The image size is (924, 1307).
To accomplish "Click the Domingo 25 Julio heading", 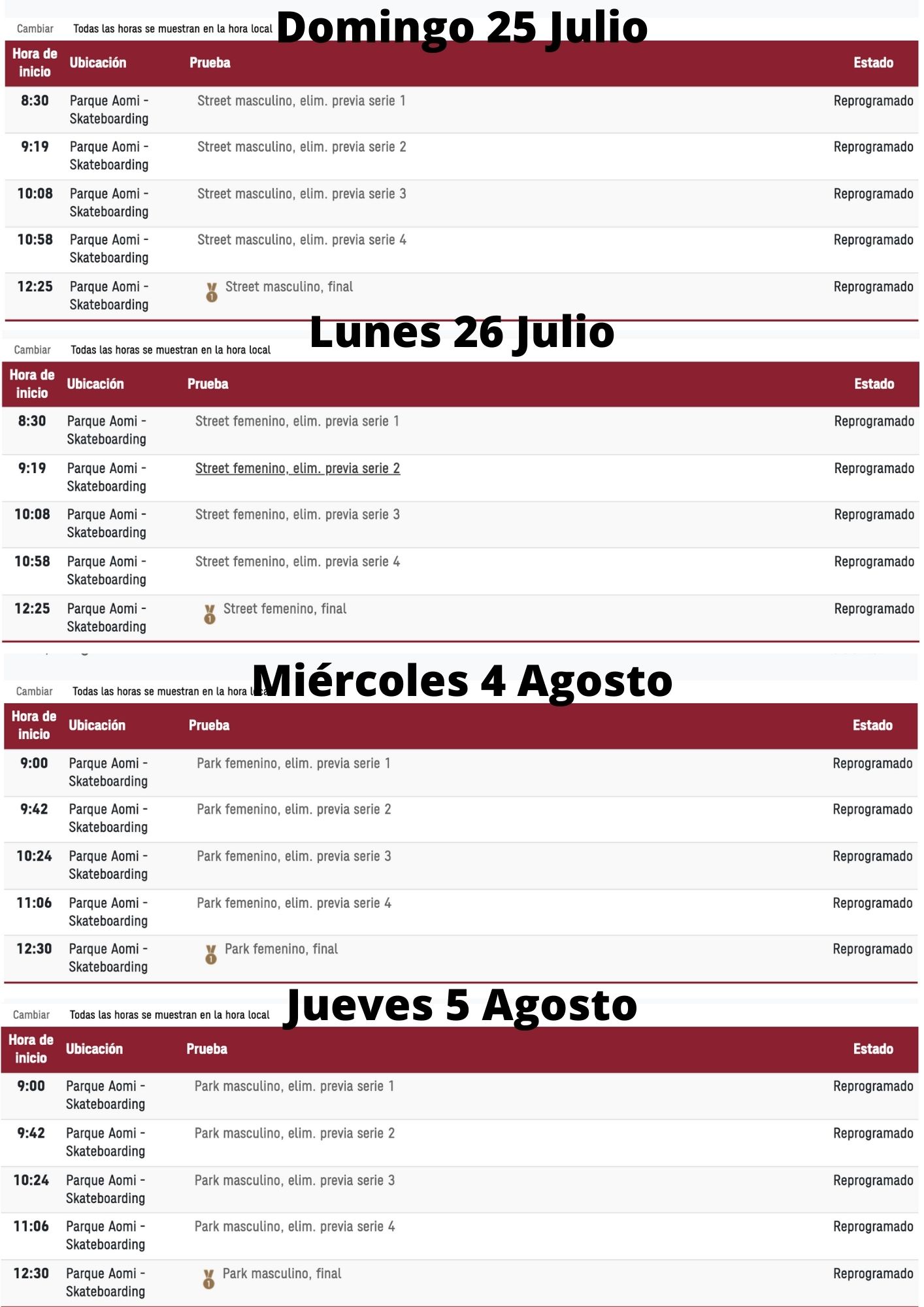I will (x=462, y=25).
